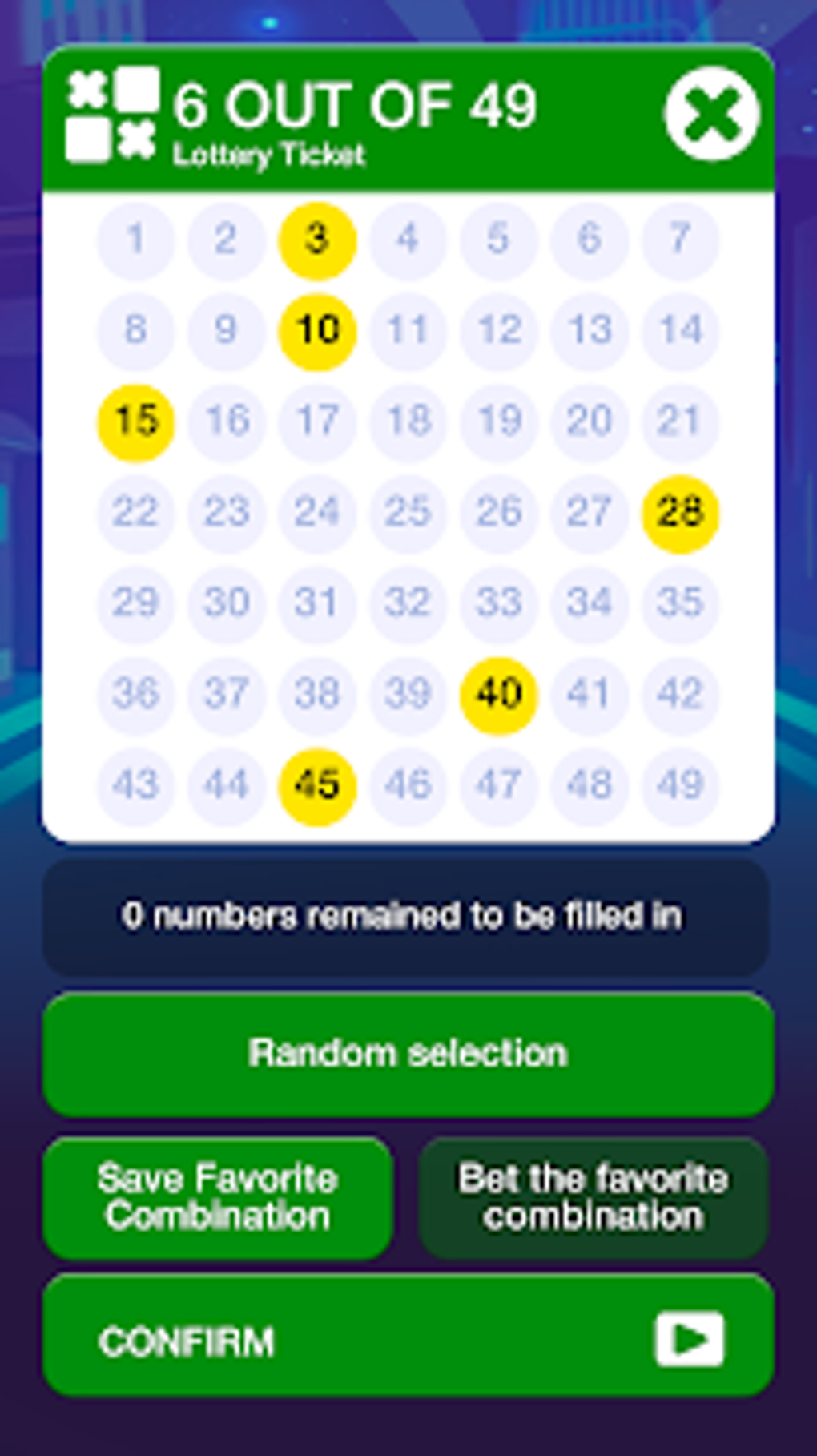This screenshot has width=817, height=1456.
Task: Choose number 33
Action: point(499,604)
